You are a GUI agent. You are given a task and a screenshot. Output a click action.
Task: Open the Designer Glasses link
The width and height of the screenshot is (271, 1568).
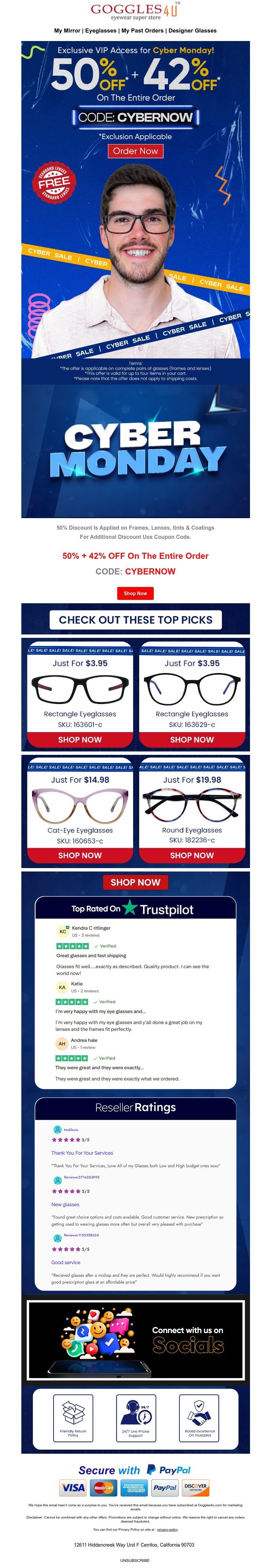[x=192, y=30]
